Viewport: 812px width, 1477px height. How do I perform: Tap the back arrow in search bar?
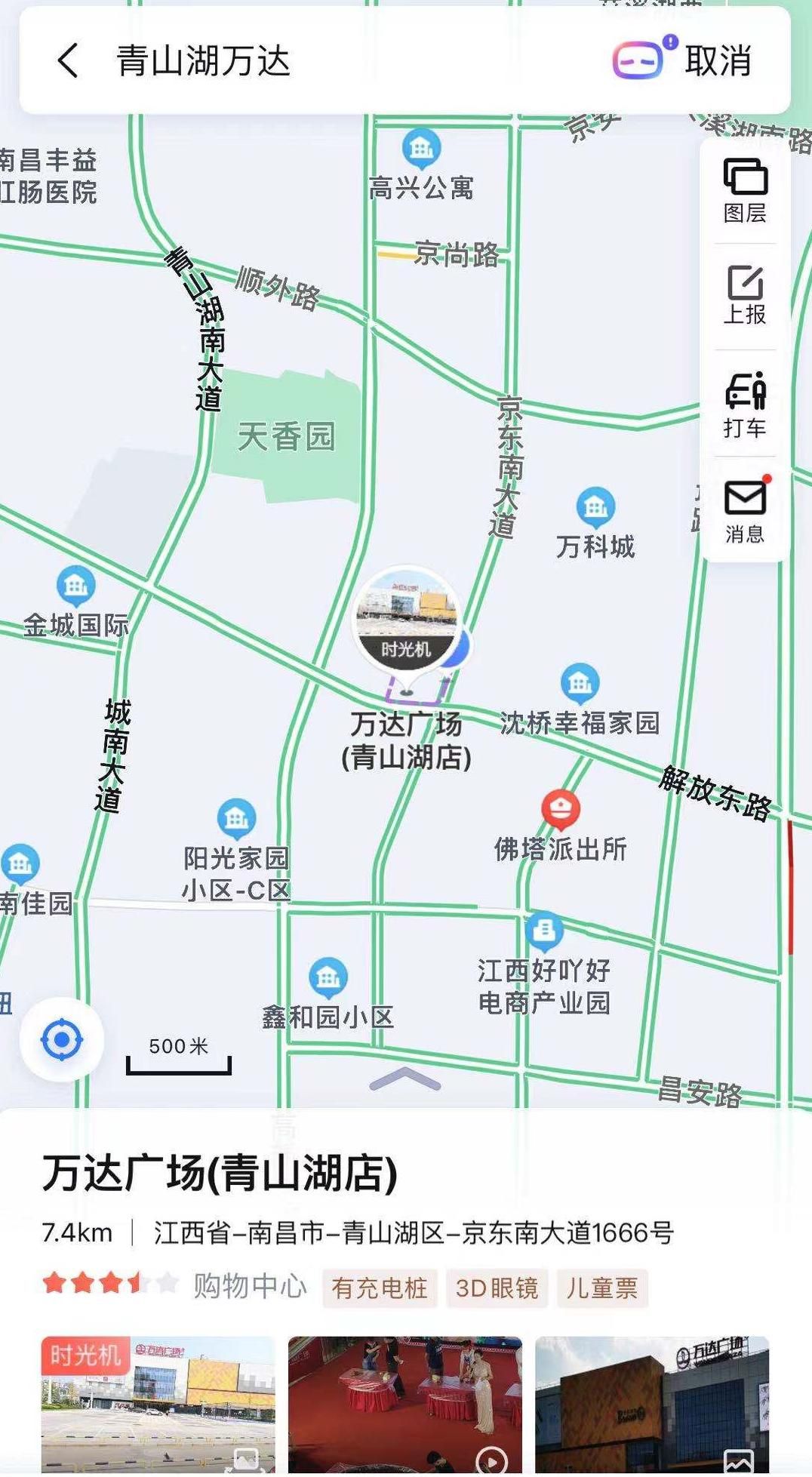click(68, 60)
